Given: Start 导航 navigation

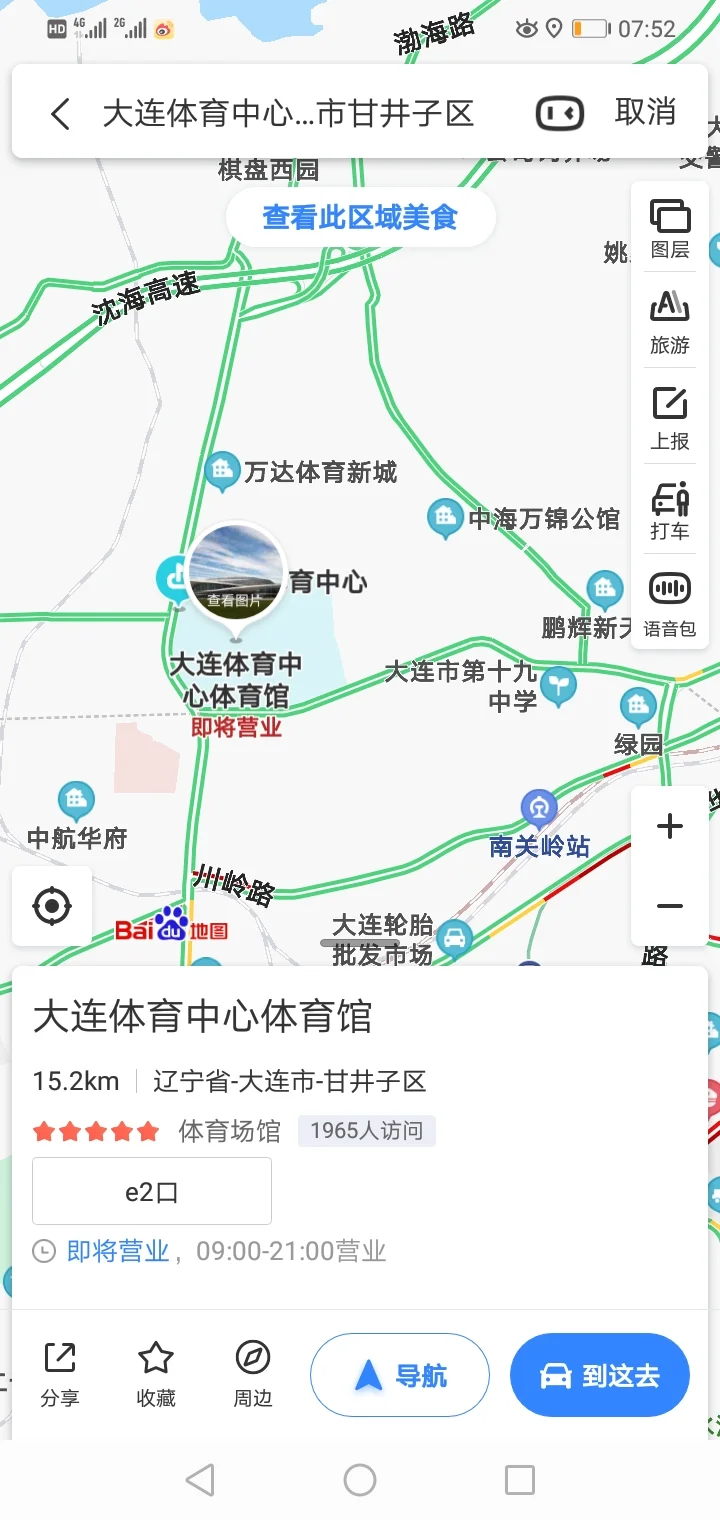Looking at the screenshot, I should click(x=399, y=1375).
